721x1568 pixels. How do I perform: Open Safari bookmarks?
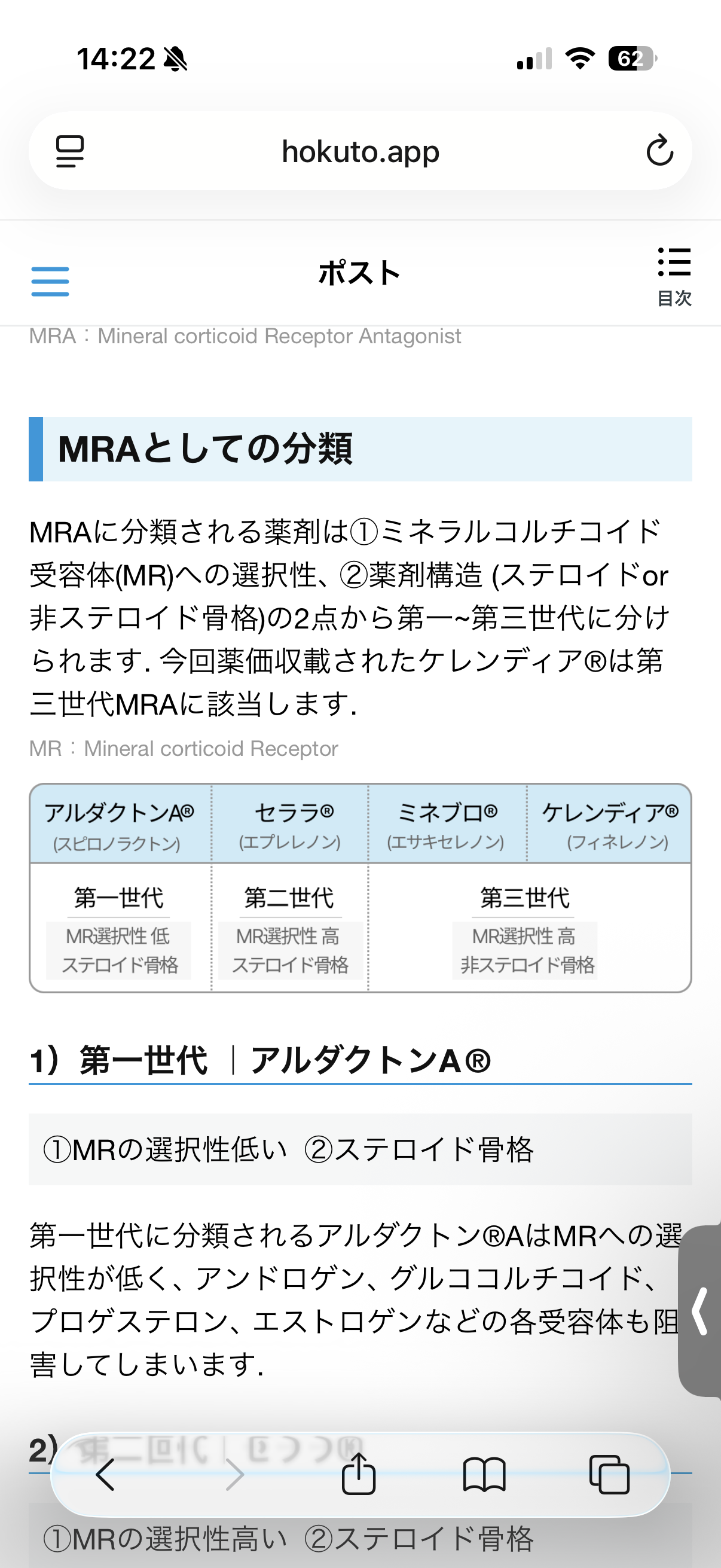point(484,1474)
